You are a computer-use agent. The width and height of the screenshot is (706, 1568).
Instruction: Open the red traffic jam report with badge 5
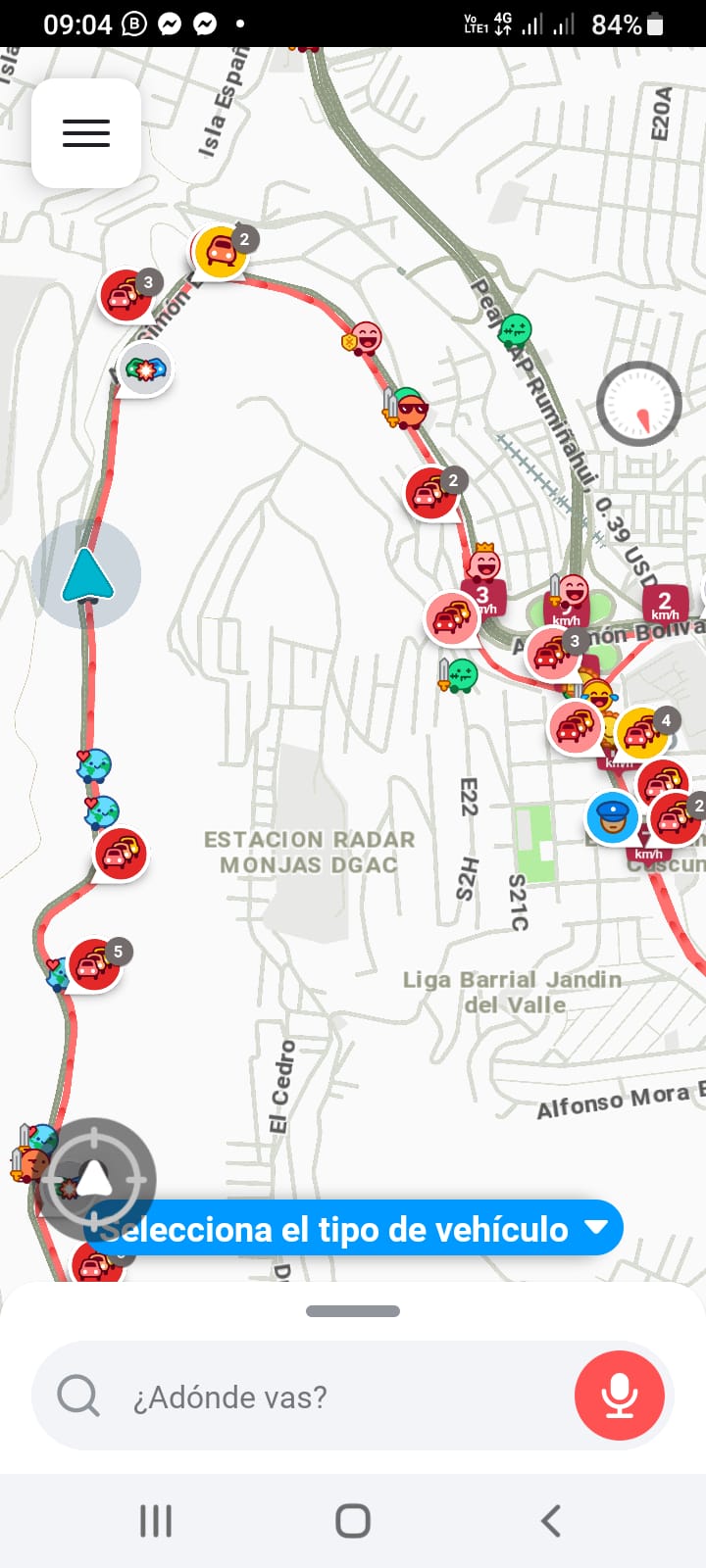tap(96, 964)
